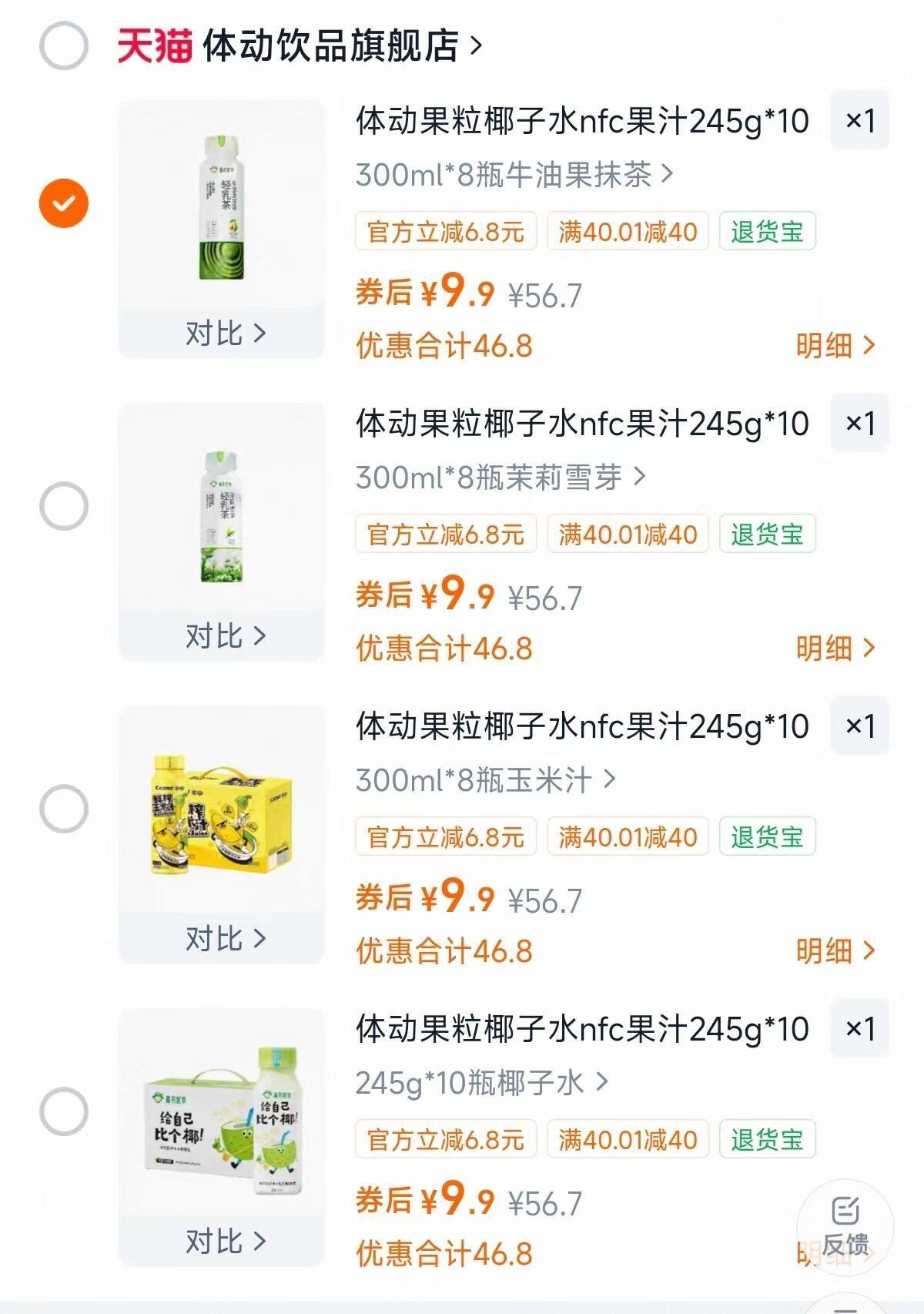
Task: Select the 椰子水 item checkbox
Action: (x=64, y=1111)
